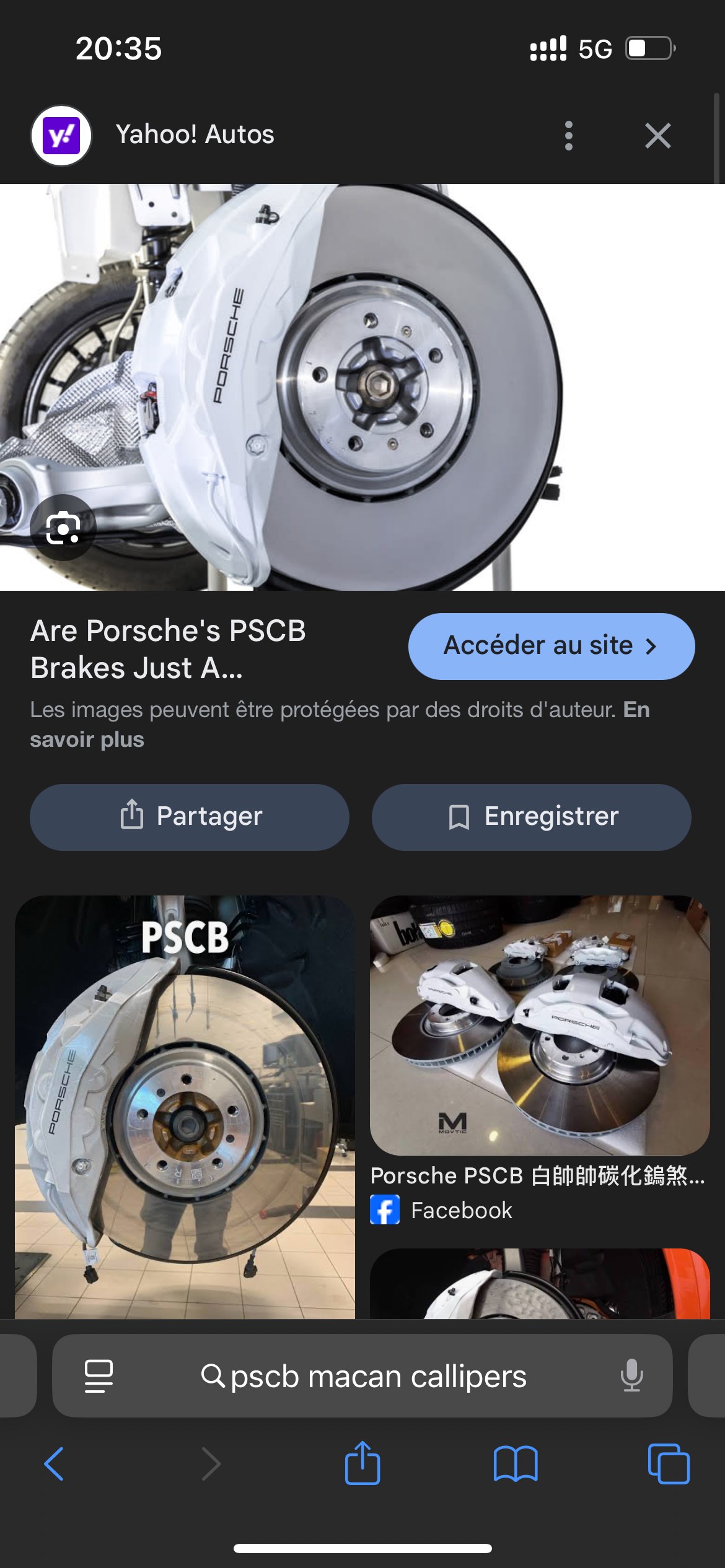Image resolution: width=725 pixels, height=1568 pixels.
Task: Open the three-dot overflow menu
Action: click(x=568, y=136)
